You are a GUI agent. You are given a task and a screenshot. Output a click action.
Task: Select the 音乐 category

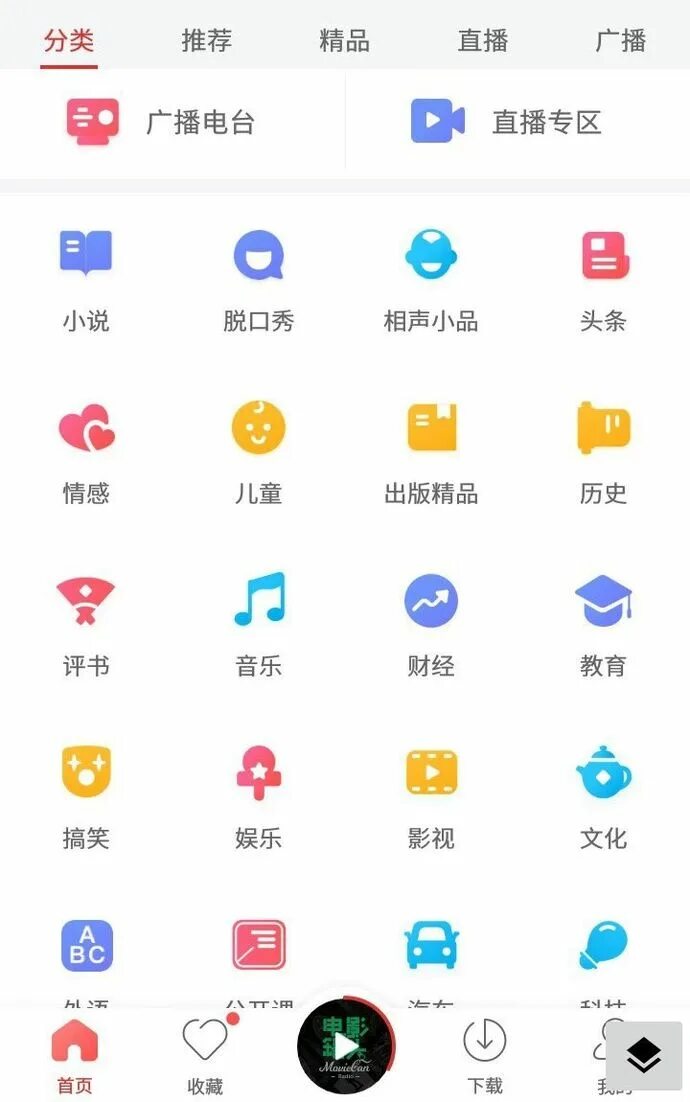click(x=258, y=620)
